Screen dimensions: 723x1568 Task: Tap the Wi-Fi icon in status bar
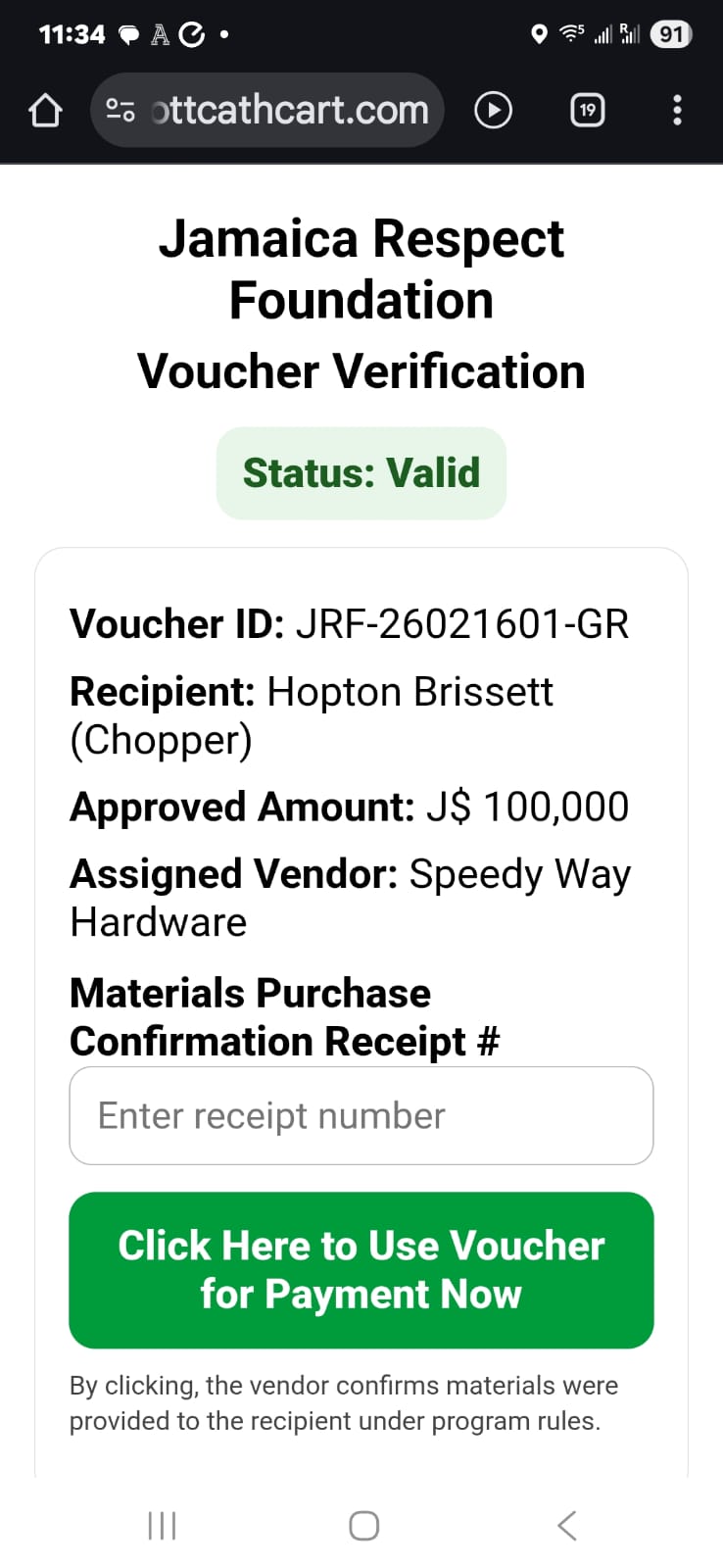pyautogui.click(x=571, y=34)
